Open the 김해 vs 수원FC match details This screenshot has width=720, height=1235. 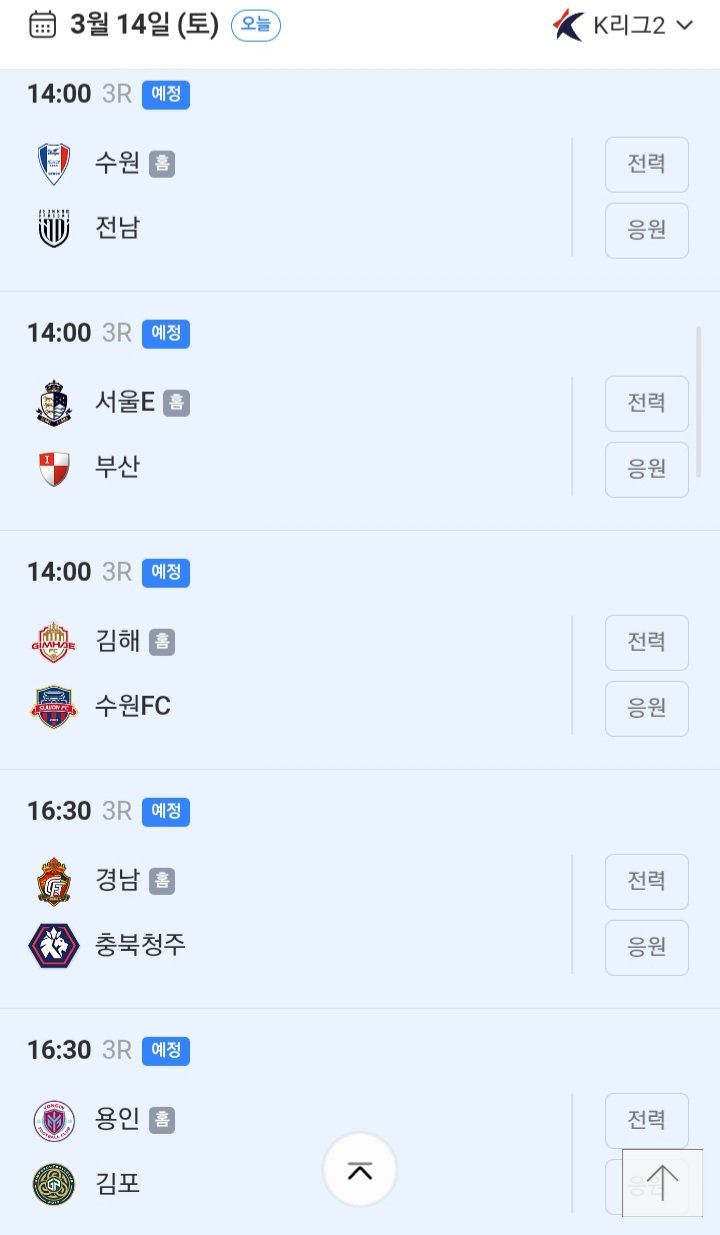300,675
